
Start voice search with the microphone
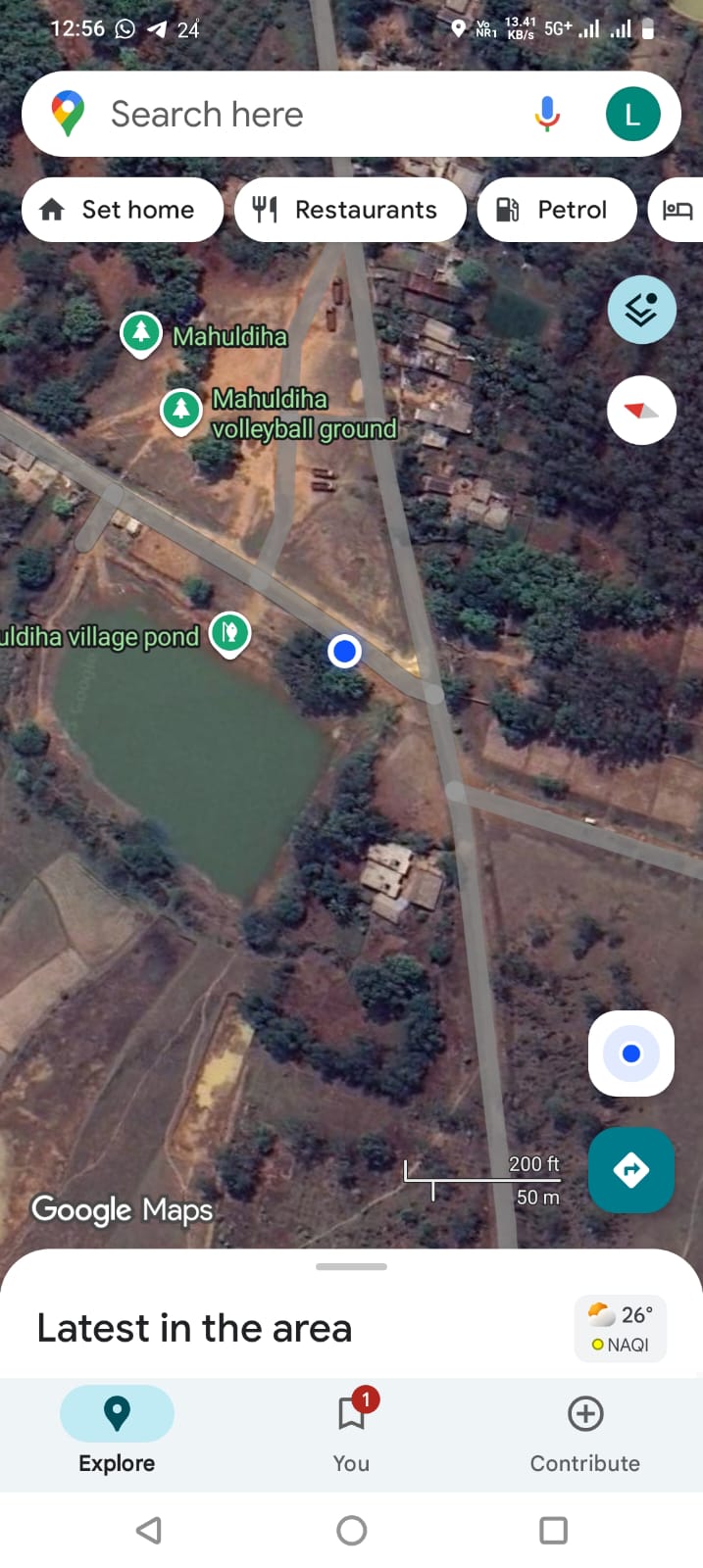point(547,115)
